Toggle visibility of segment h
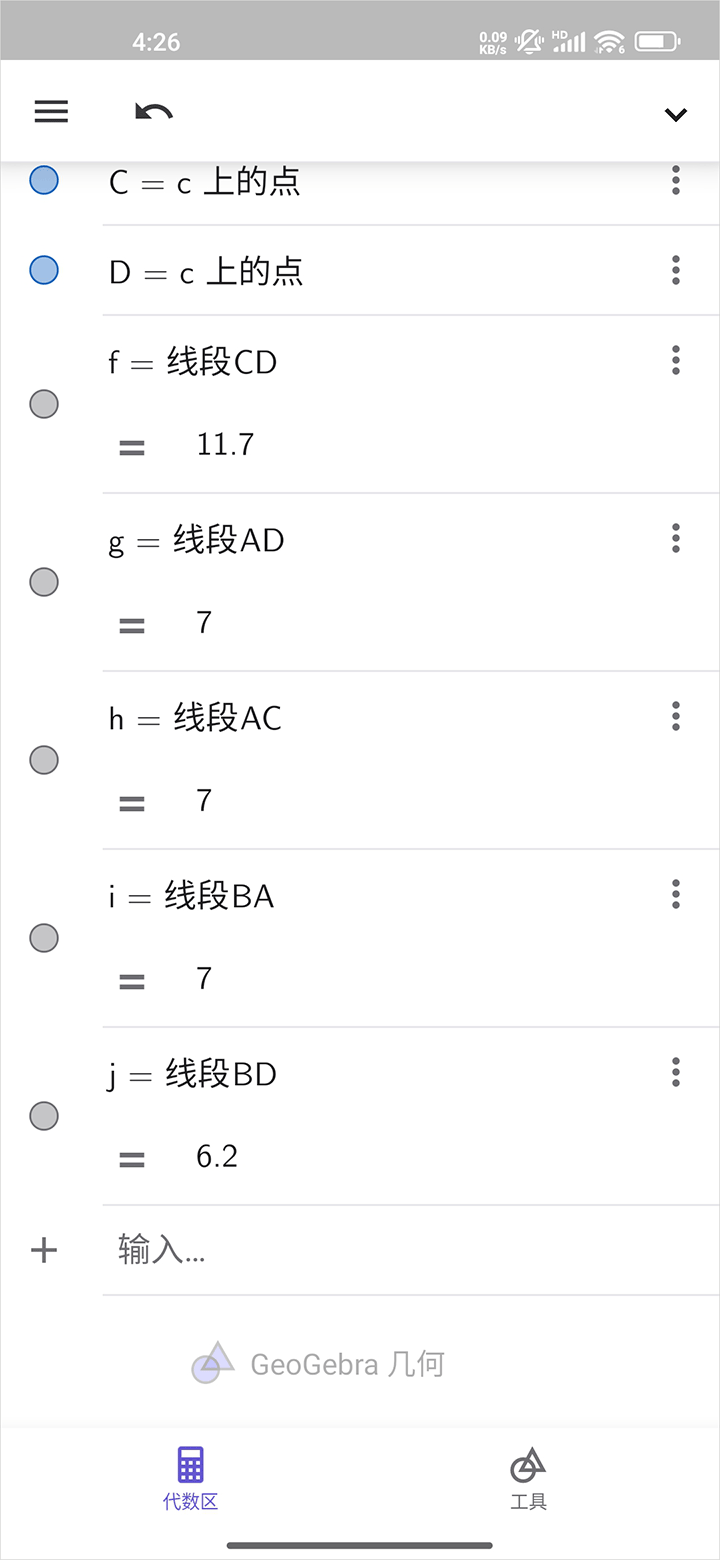Viewport: 720px width, 1560px height. (44, 760)
